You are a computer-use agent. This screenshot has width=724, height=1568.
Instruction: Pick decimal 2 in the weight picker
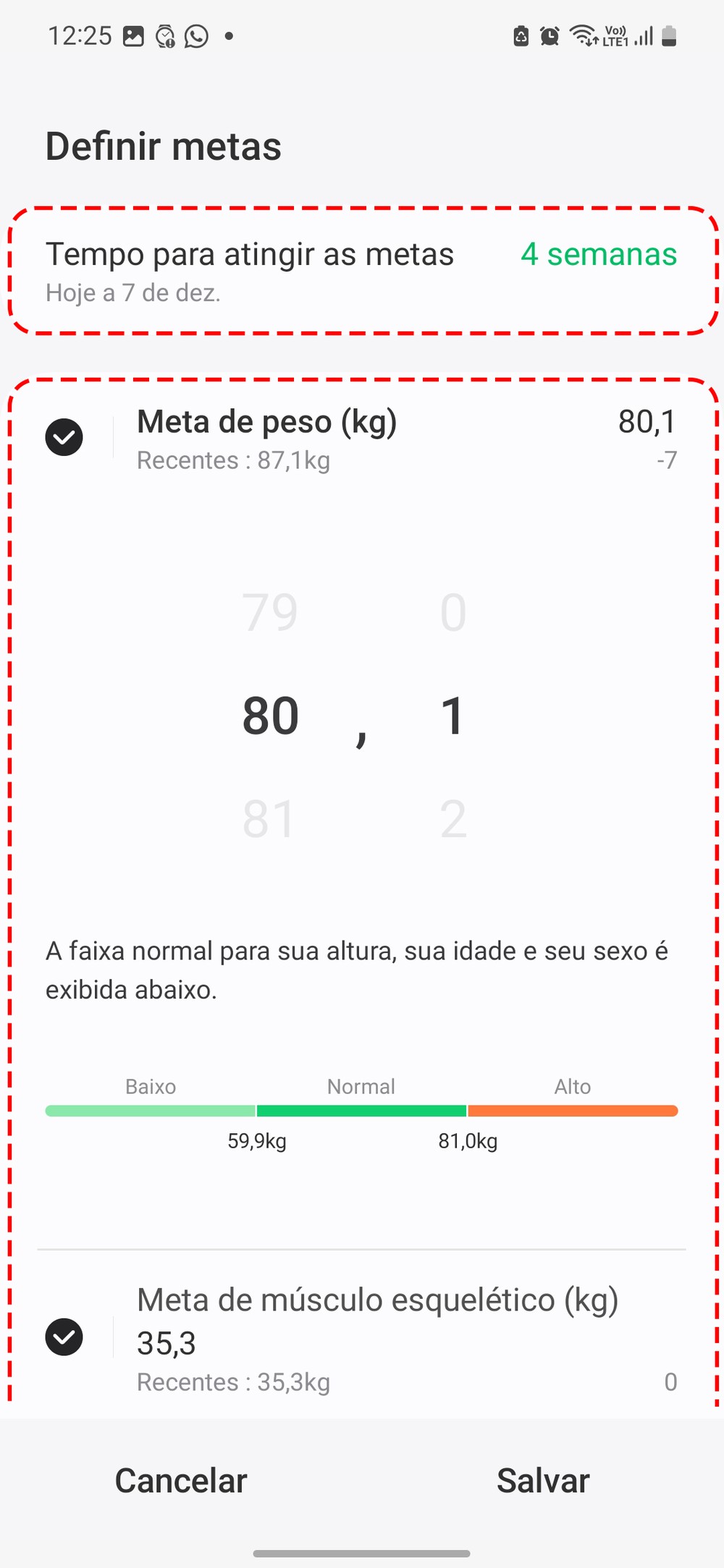pyautogui.click(x=453, y=819)
